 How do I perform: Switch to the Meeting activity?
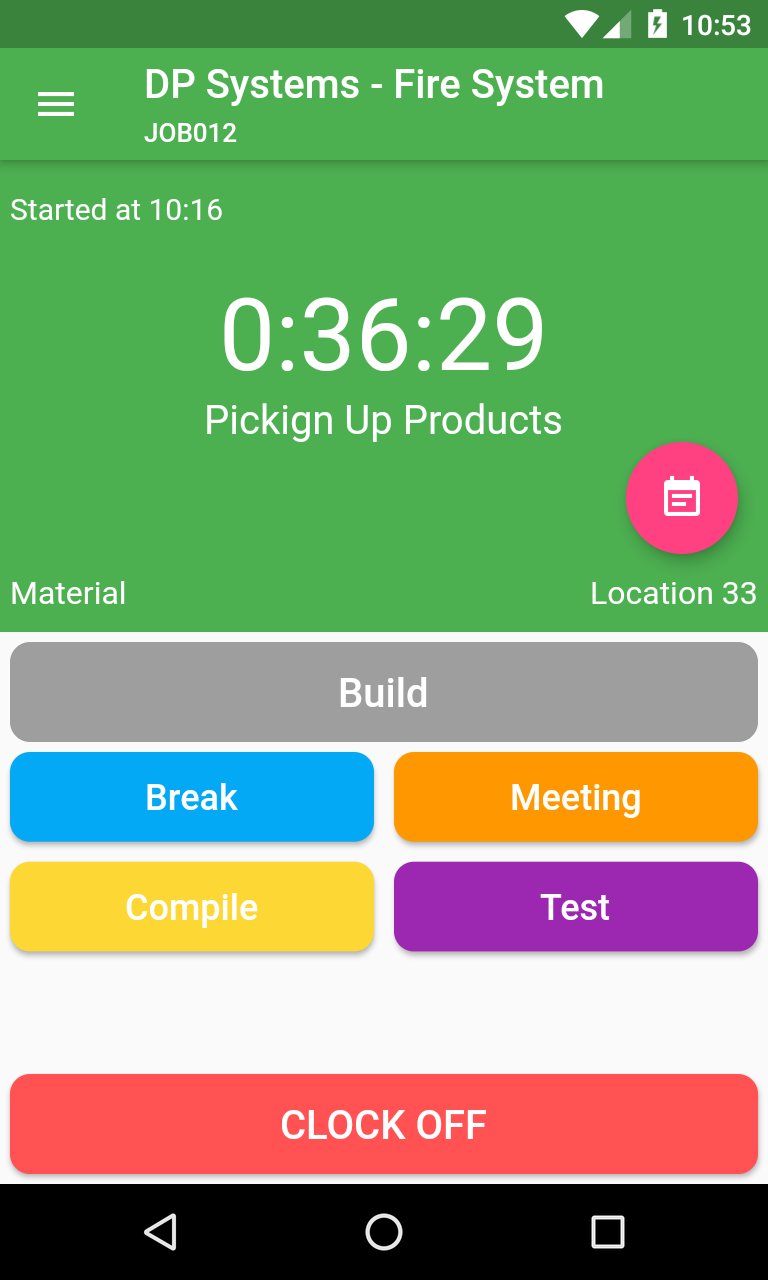click(x=576, y=797)
